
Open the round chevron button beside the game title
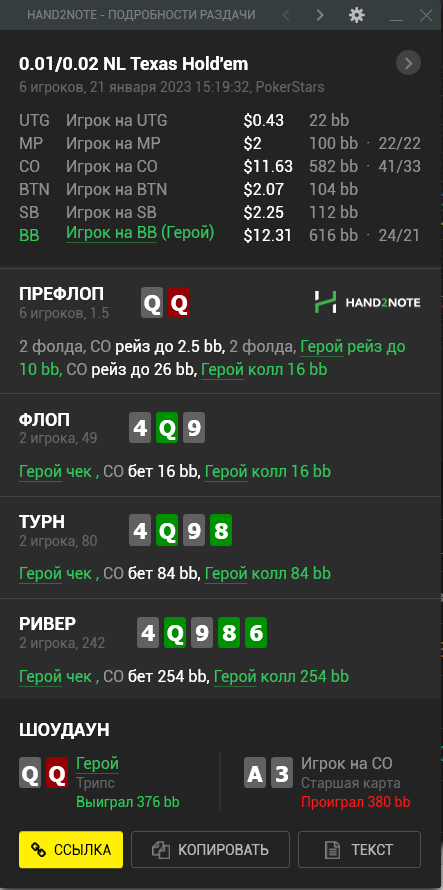click(x=408, y=63)
